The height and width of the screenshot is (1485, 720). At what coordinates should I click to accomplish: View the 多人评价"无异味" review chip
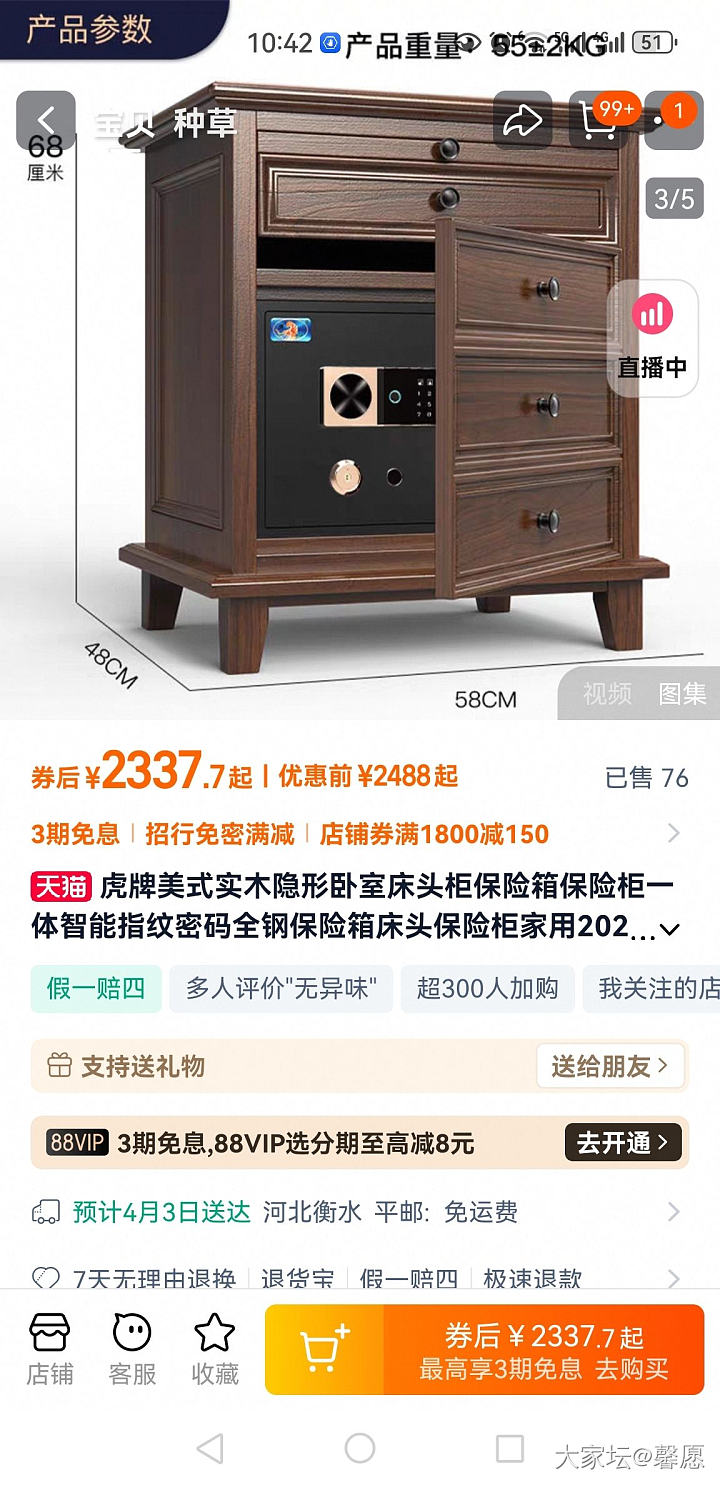pyautogui.click(x=281, y=989)
